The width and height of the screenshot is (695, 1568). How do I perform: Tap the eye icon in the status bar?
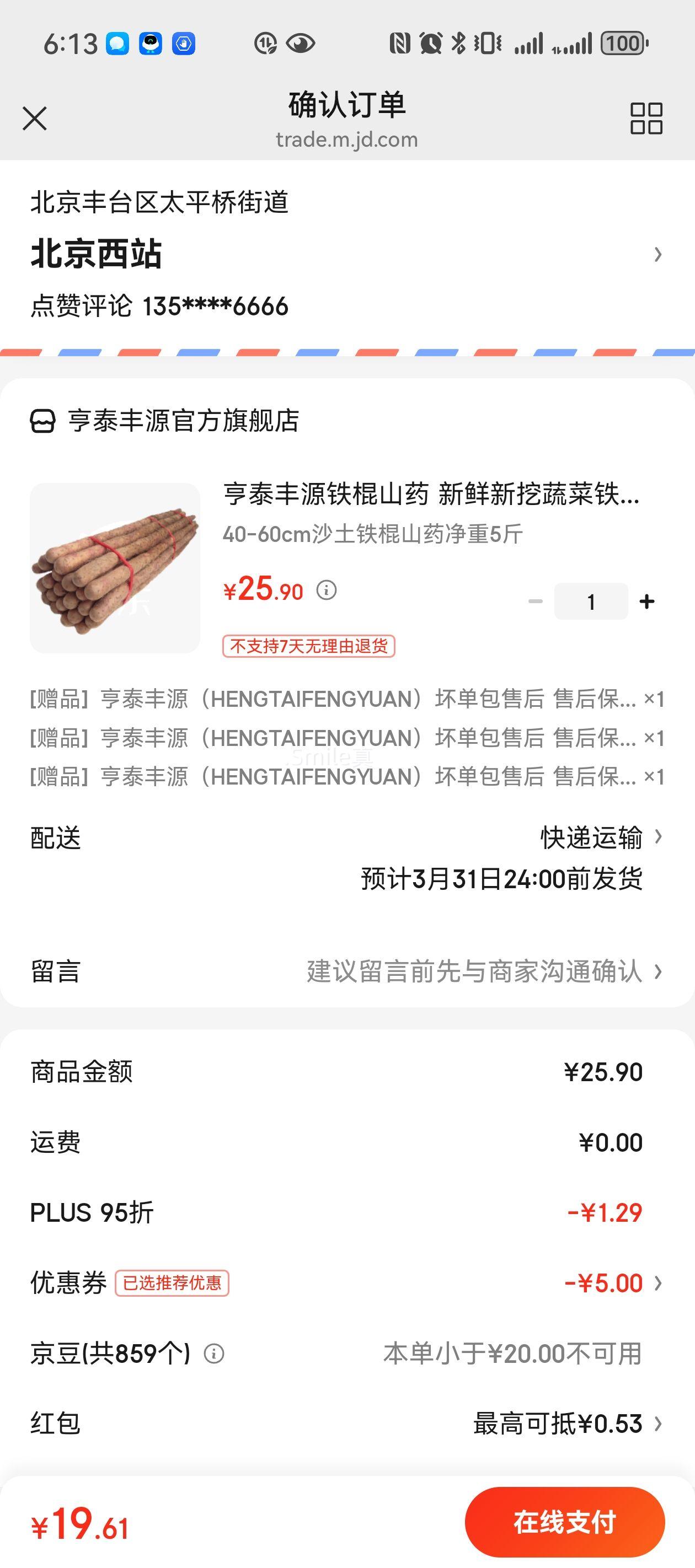coord(301,42)
